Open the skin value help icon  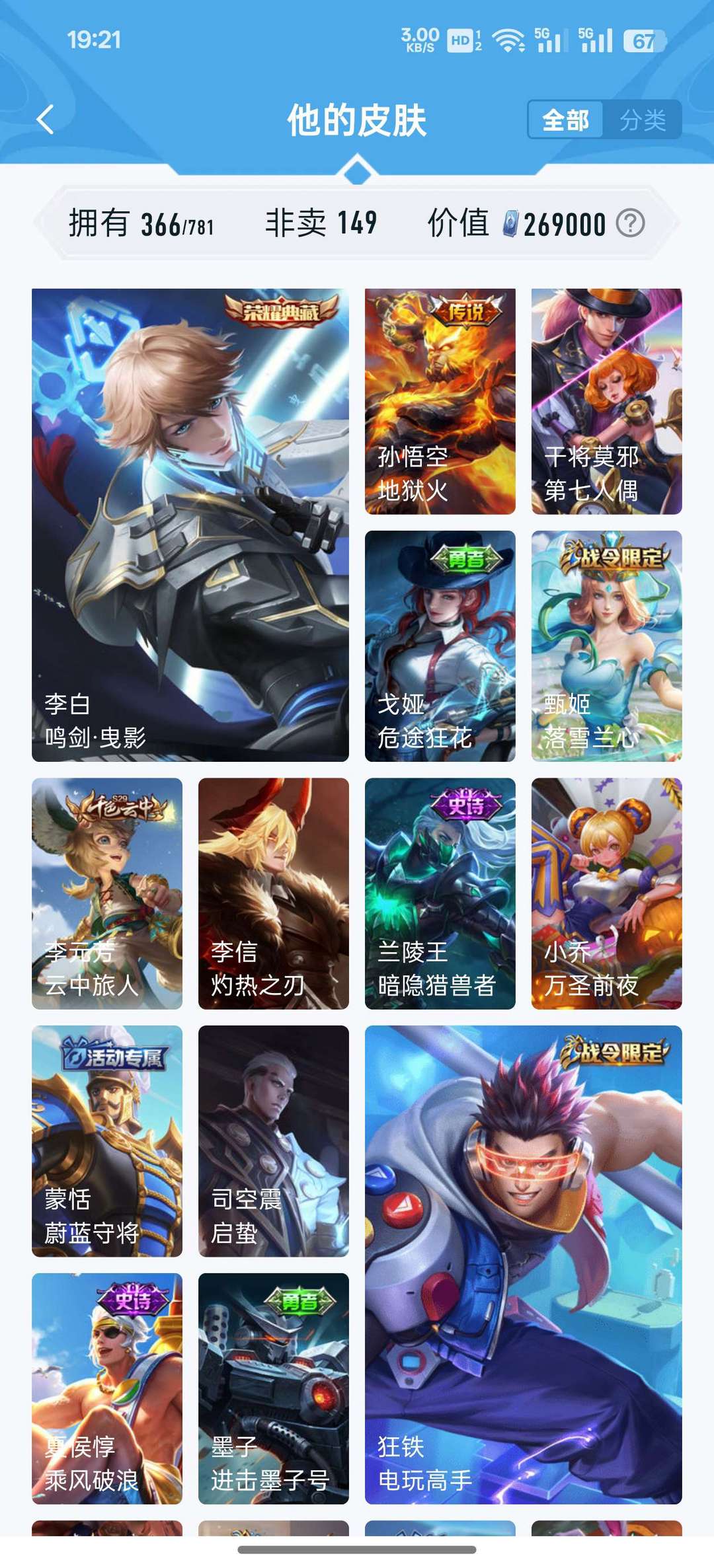coord(630,223)
